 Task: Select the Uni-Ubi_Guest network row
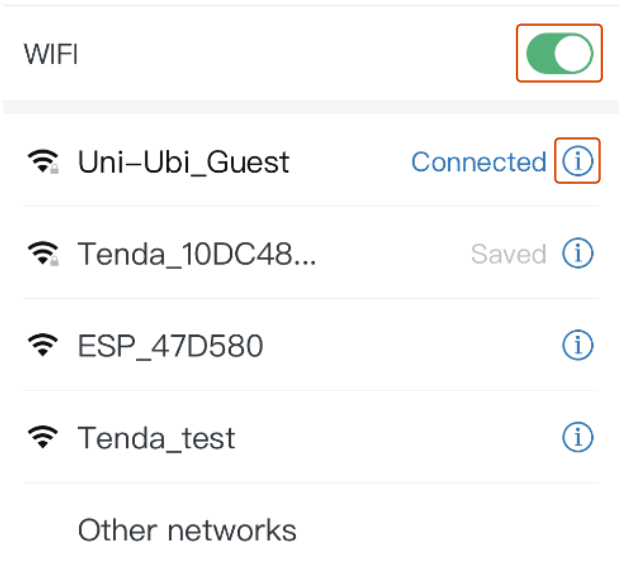click(x=183, y=162)
